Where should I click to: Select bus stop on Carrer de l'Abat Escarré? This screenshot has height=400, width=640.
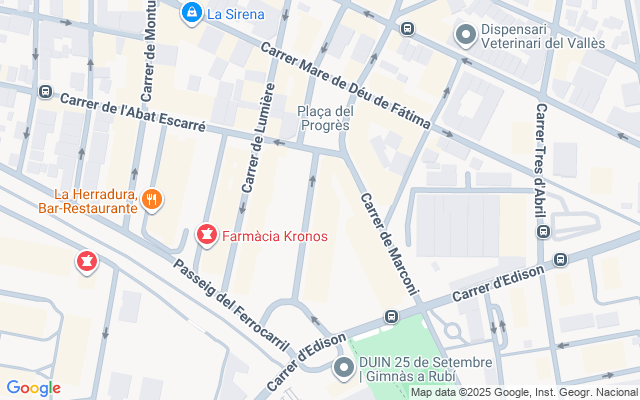(x=45, y=91)
